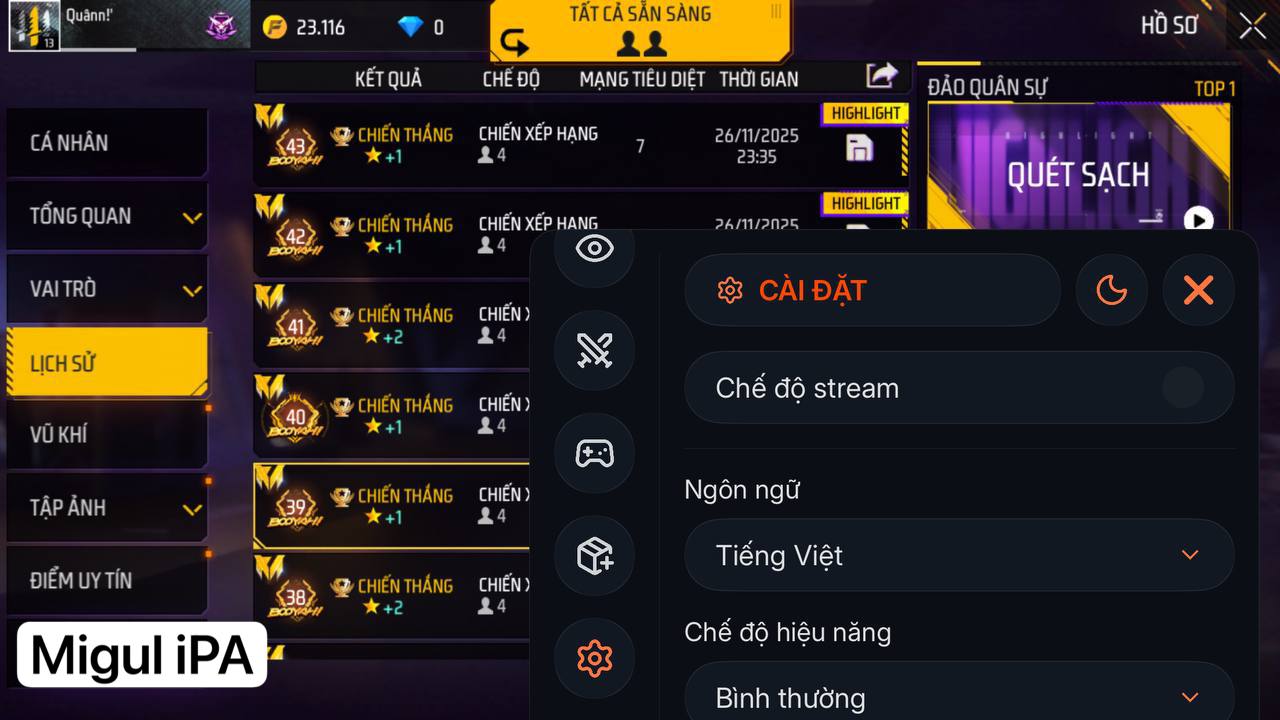This screenshot has height=720, width=1280.
Task: Close the Cài đặt overlay panel
Action: point(1198,291)
